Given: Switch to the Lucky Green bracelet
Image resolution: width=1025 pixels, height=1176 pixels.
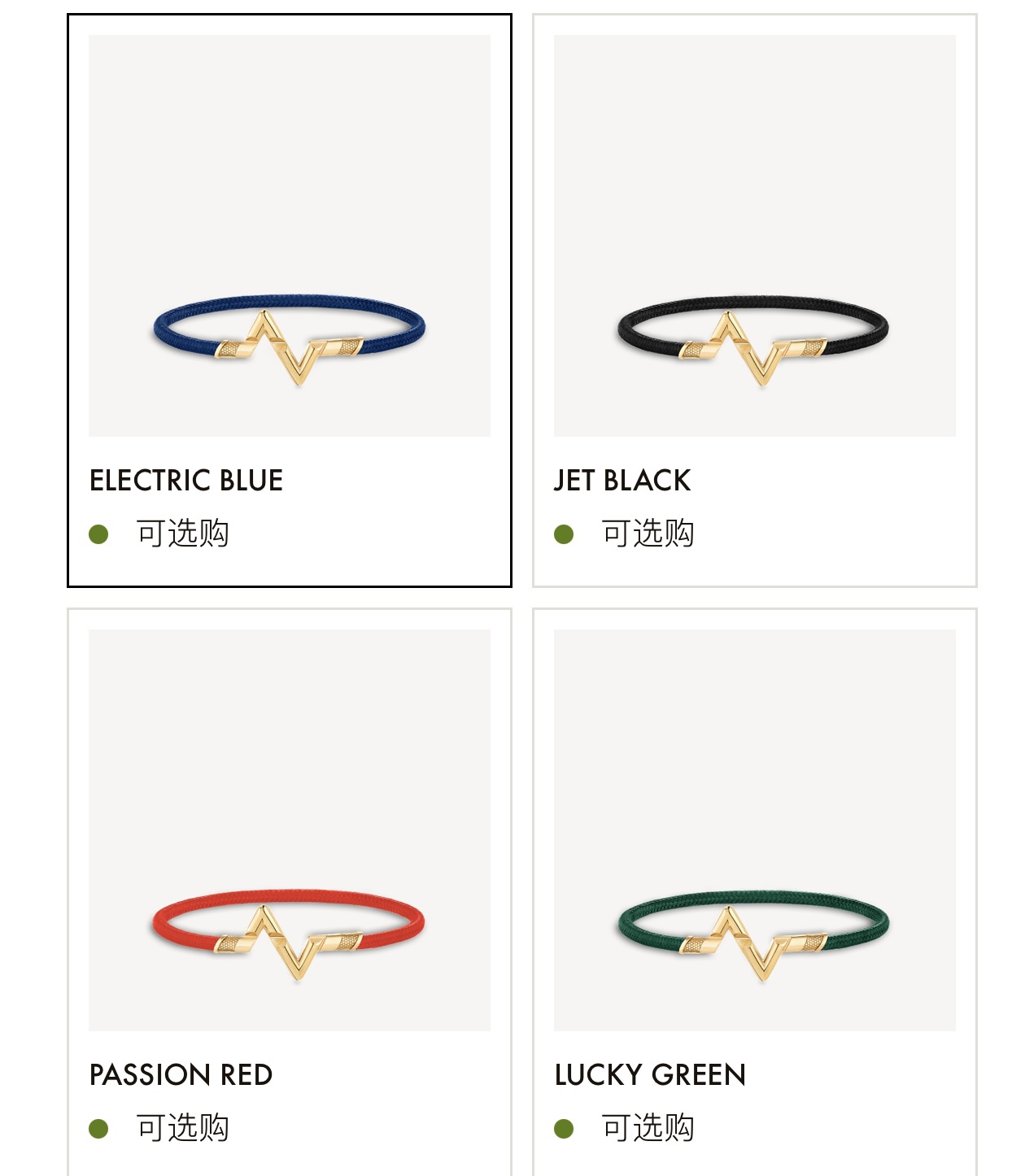Looking at the screenshot, I should pos(754,895).
